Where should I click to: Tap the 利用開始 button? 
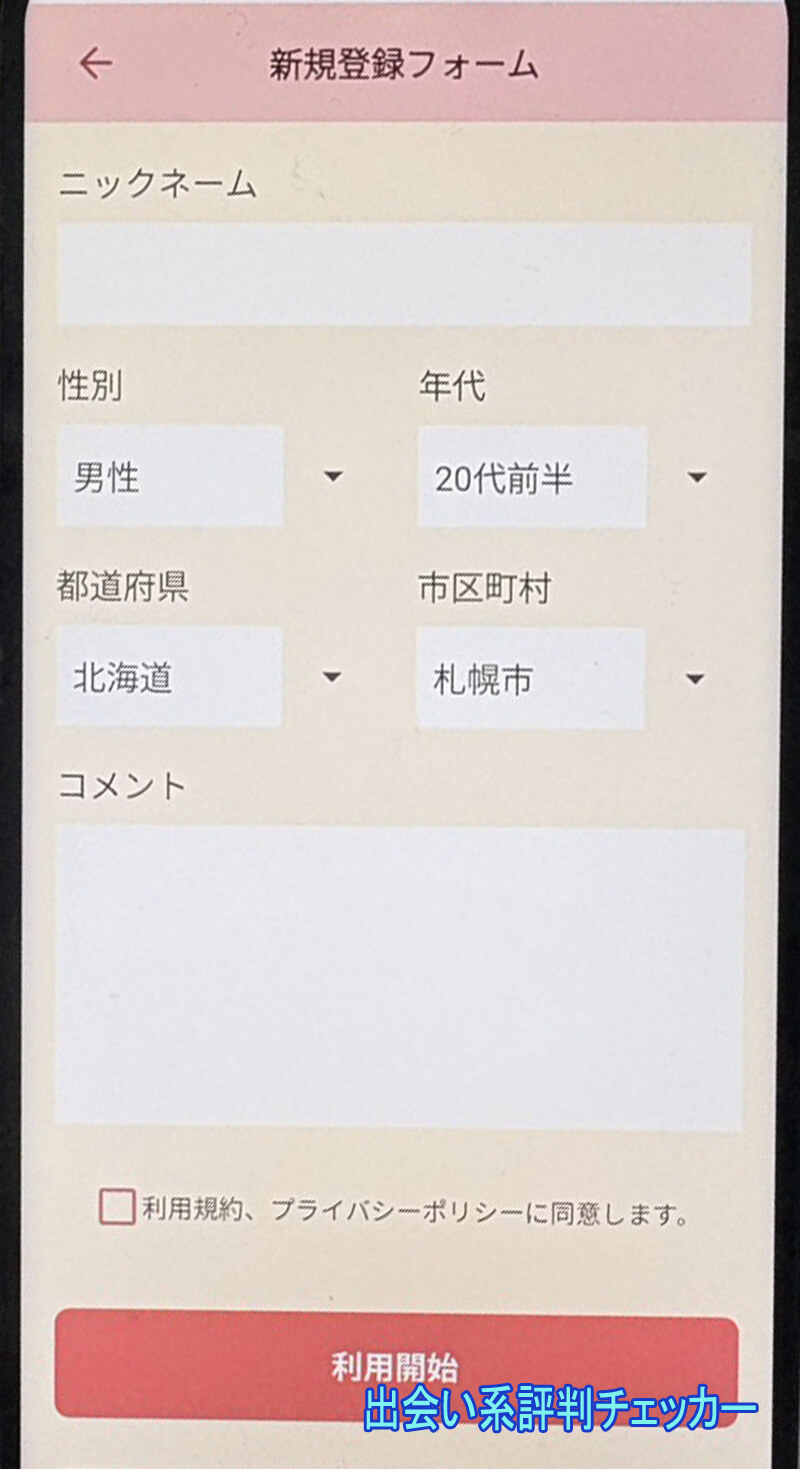click(x=396, y=1366)
